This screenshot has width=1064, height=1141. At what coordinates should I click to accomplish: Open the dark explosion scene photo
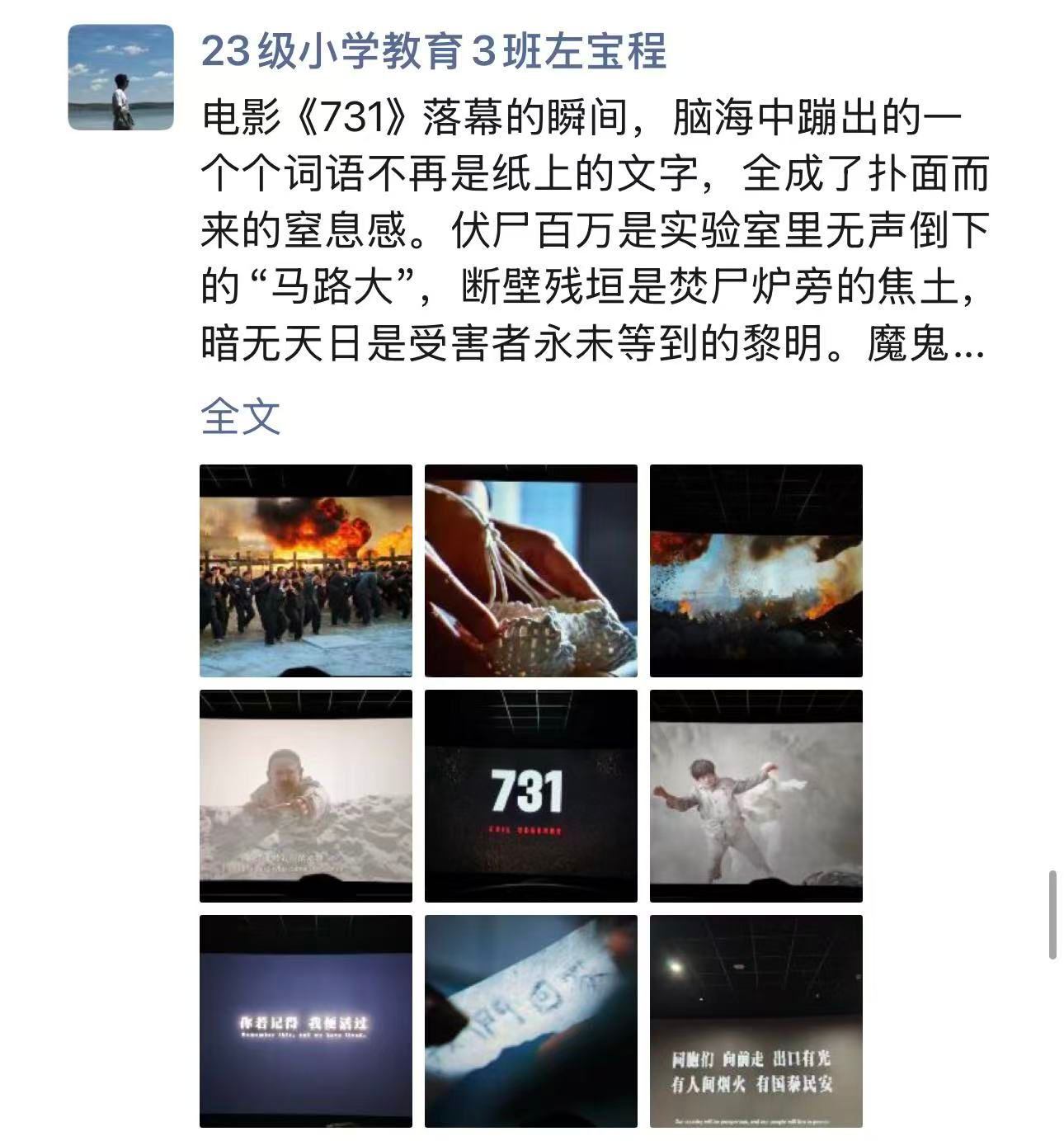pyautogui.click(x=756, y=571)
